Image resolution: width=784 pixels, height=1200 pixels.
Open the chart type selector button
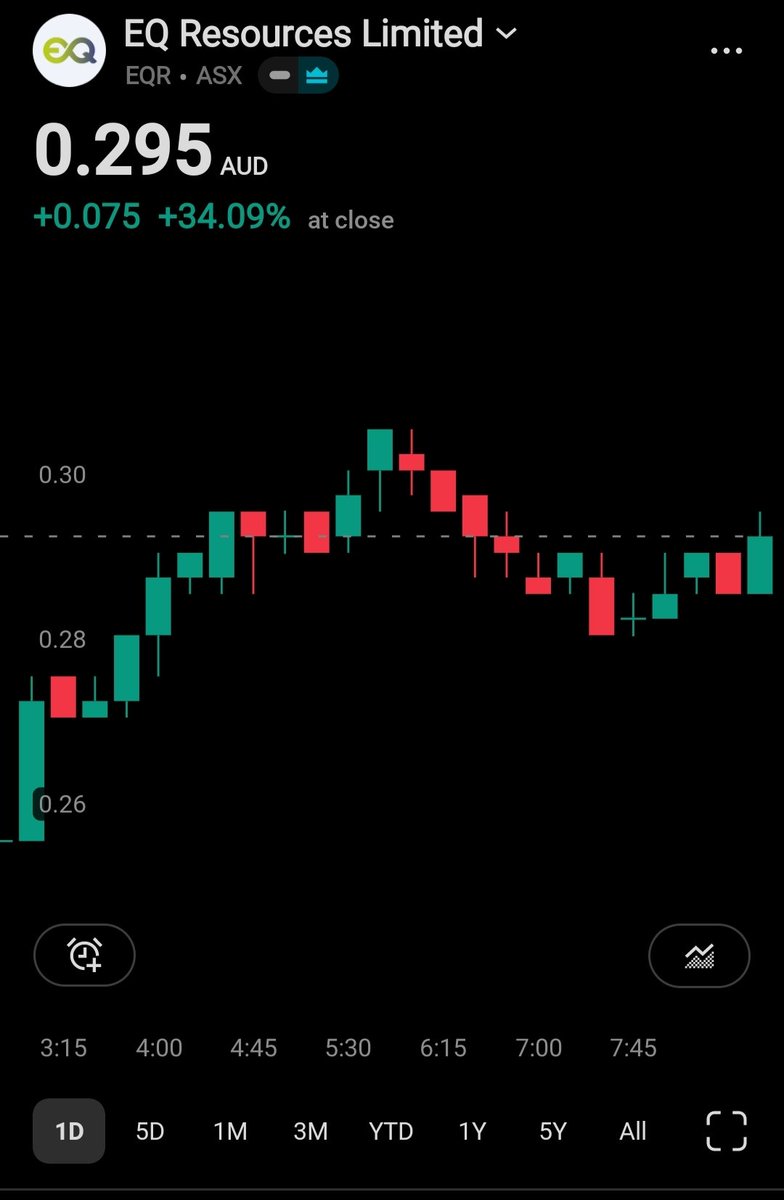(x=699, y=955)
